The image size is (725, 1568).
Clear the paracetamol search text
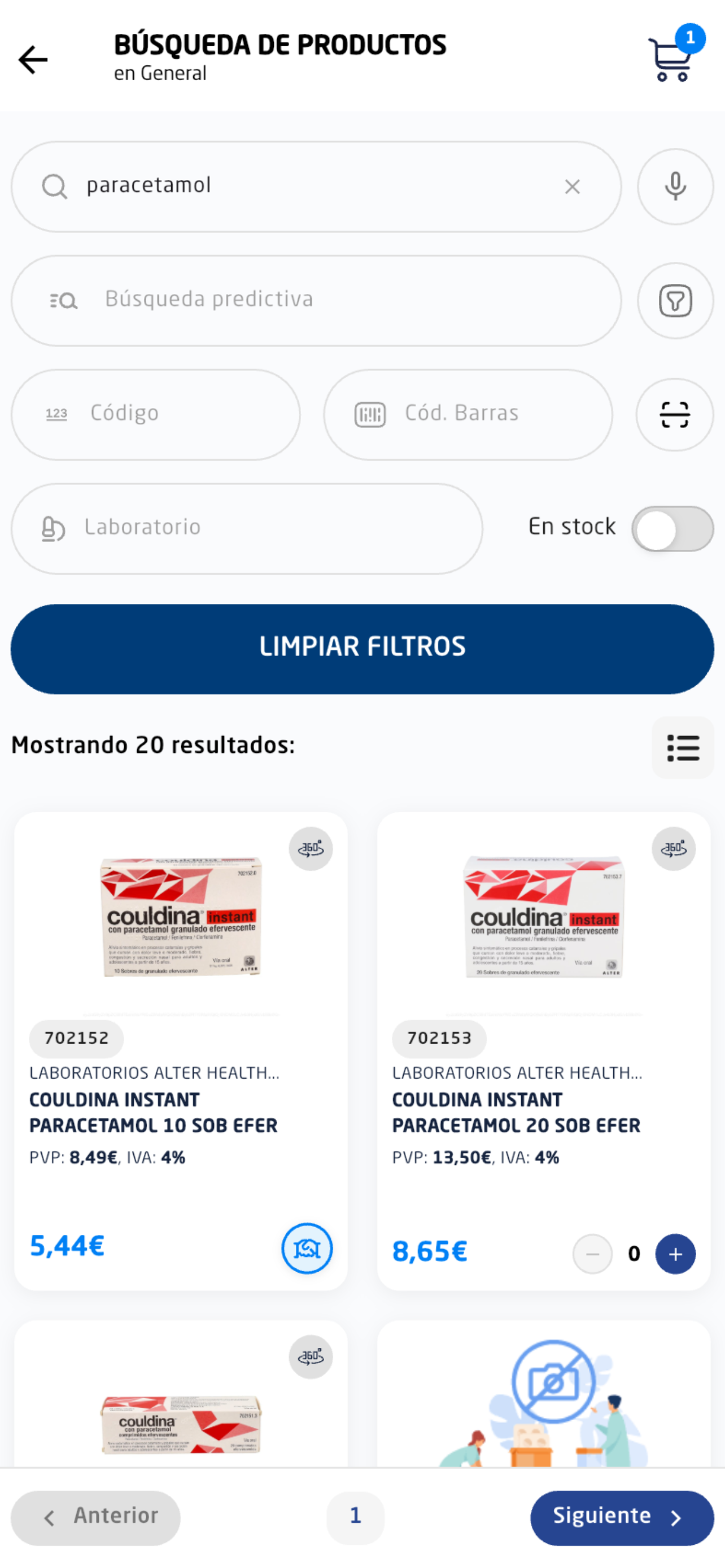[571, 187]
